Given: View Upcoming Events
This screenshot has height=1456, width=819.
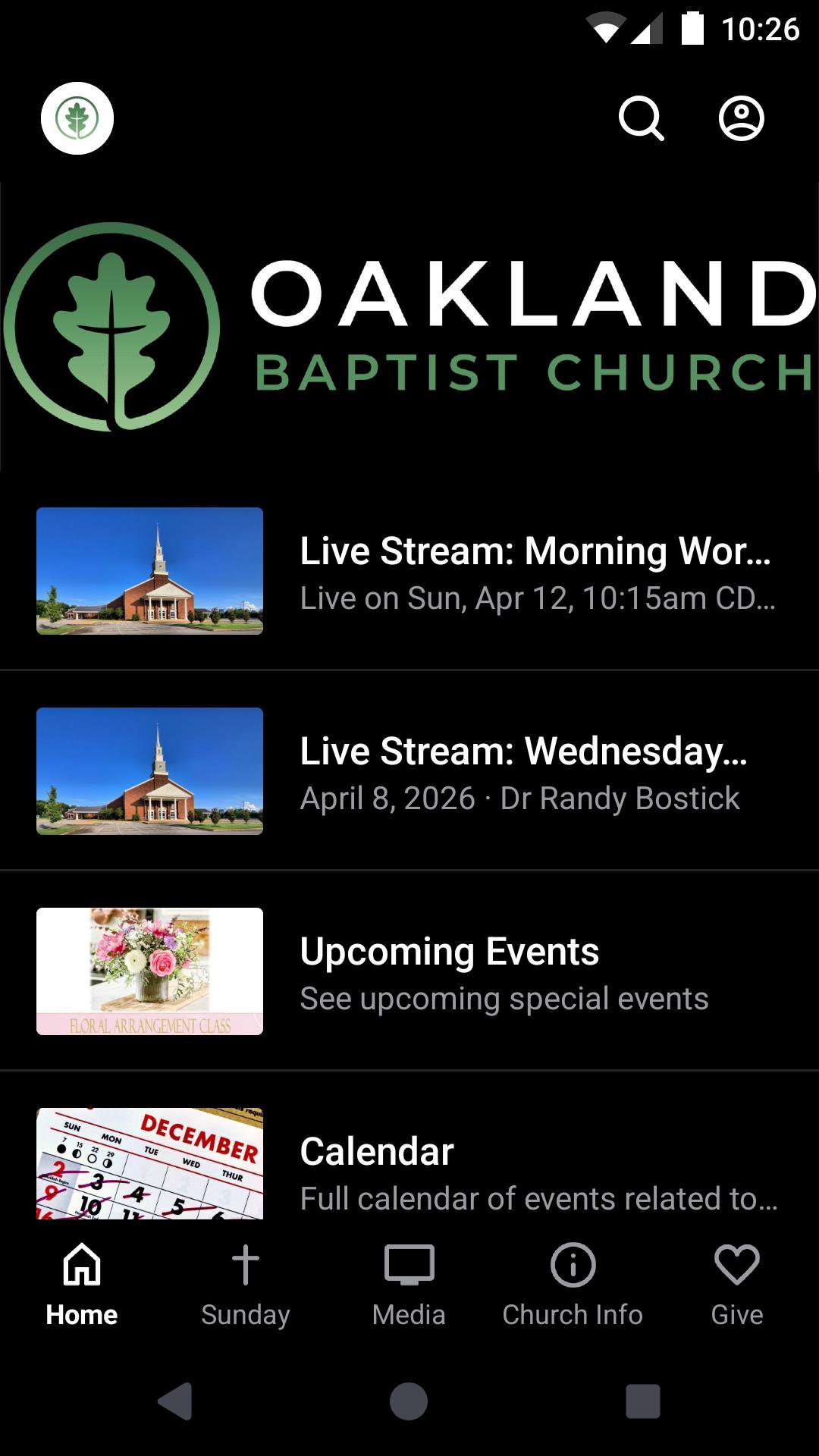Looking at the screenshot, I should click(409, 971).
